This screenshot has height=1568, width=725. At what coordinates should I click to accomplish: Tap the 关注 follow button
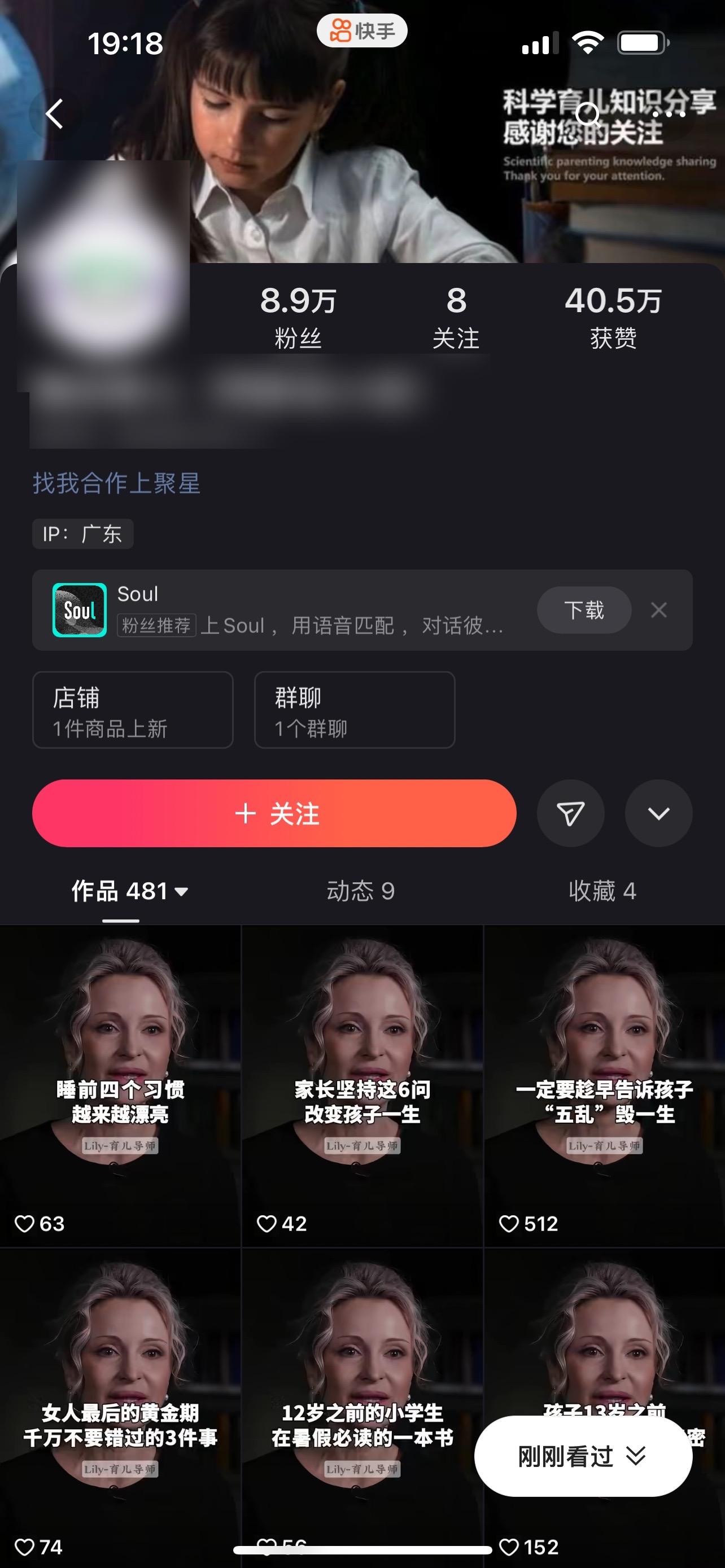pos(274,813)
